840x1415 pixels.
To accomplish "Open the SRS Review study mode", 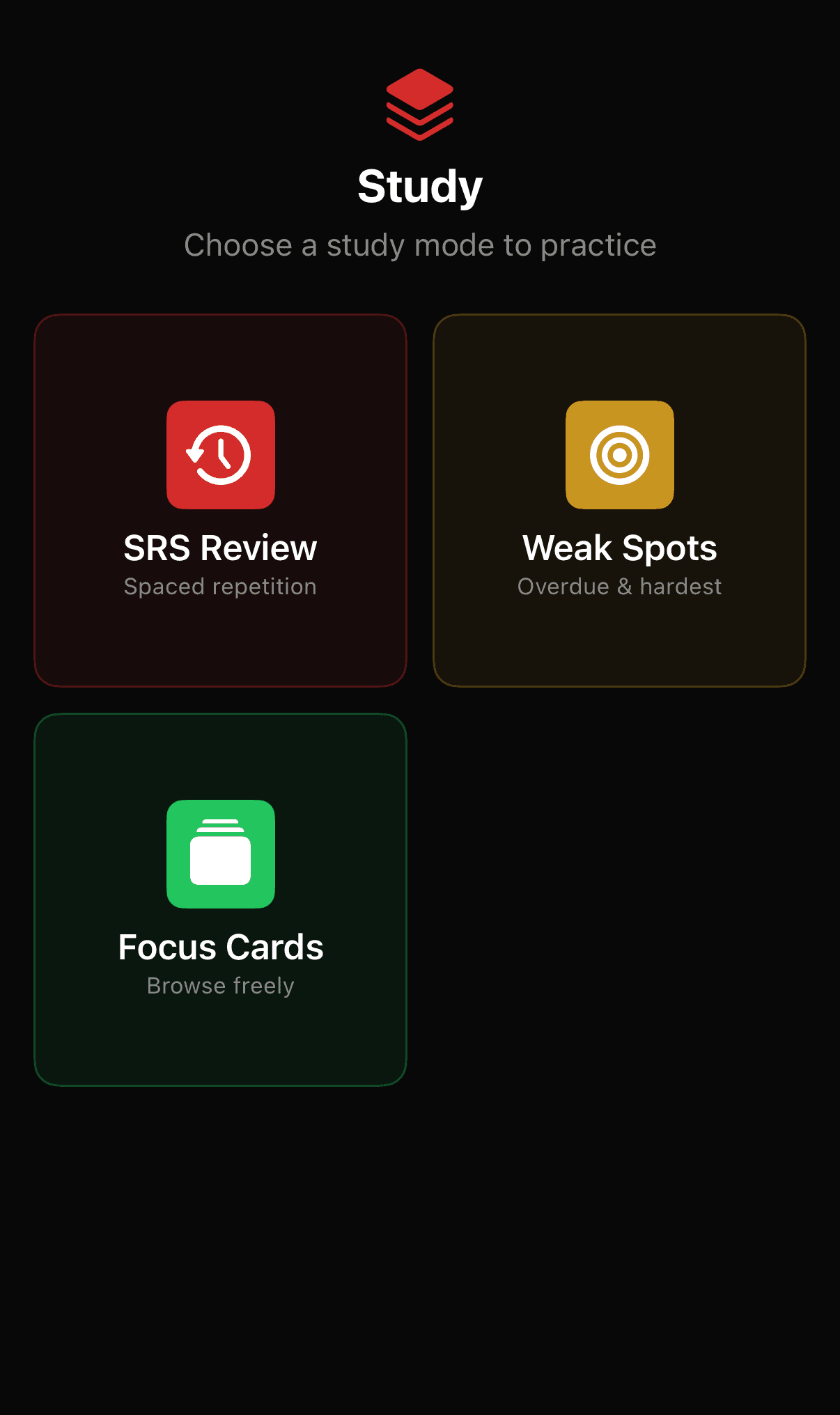I will (x=220, y=500).
